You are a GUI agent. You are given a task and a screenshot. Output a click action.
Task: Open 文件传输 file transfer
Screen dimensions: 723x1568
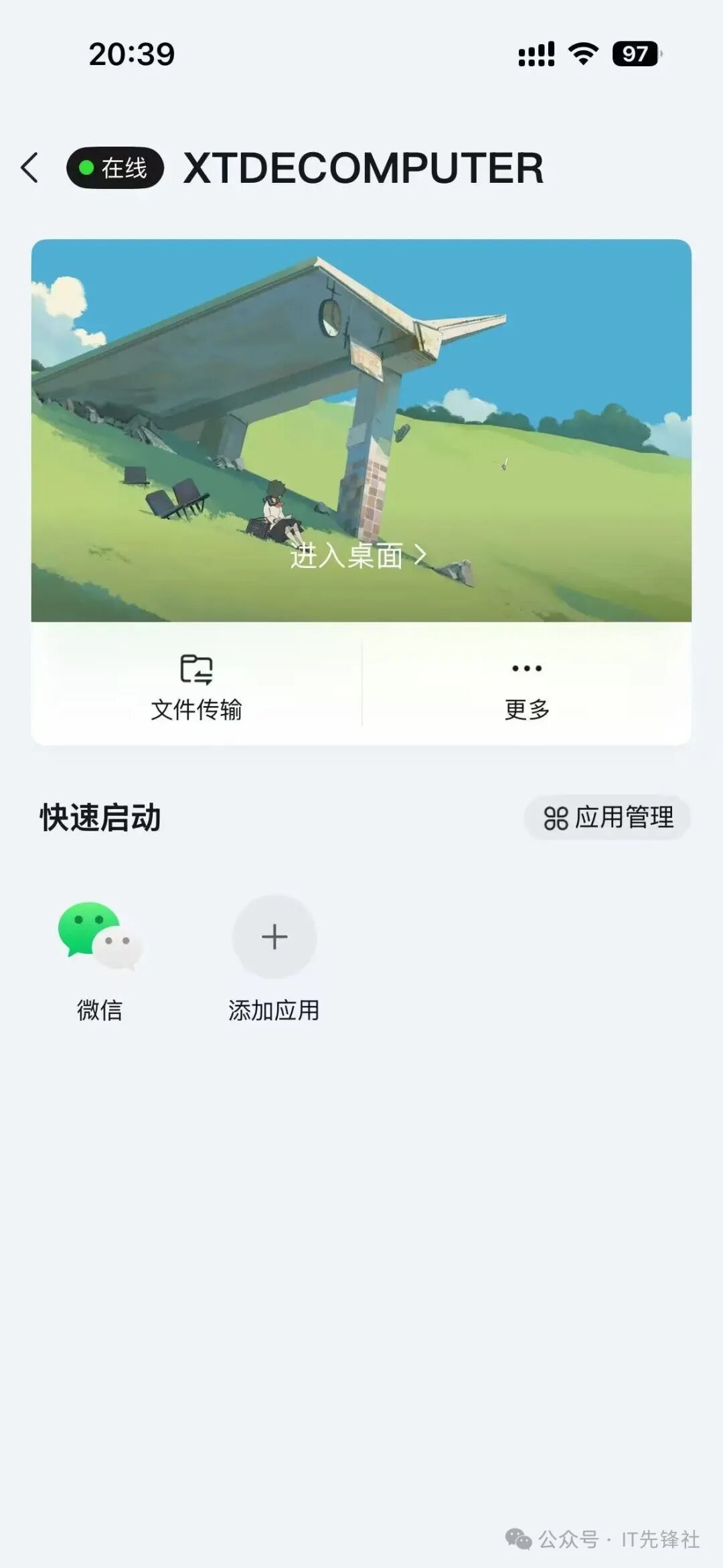click(196, 686)
